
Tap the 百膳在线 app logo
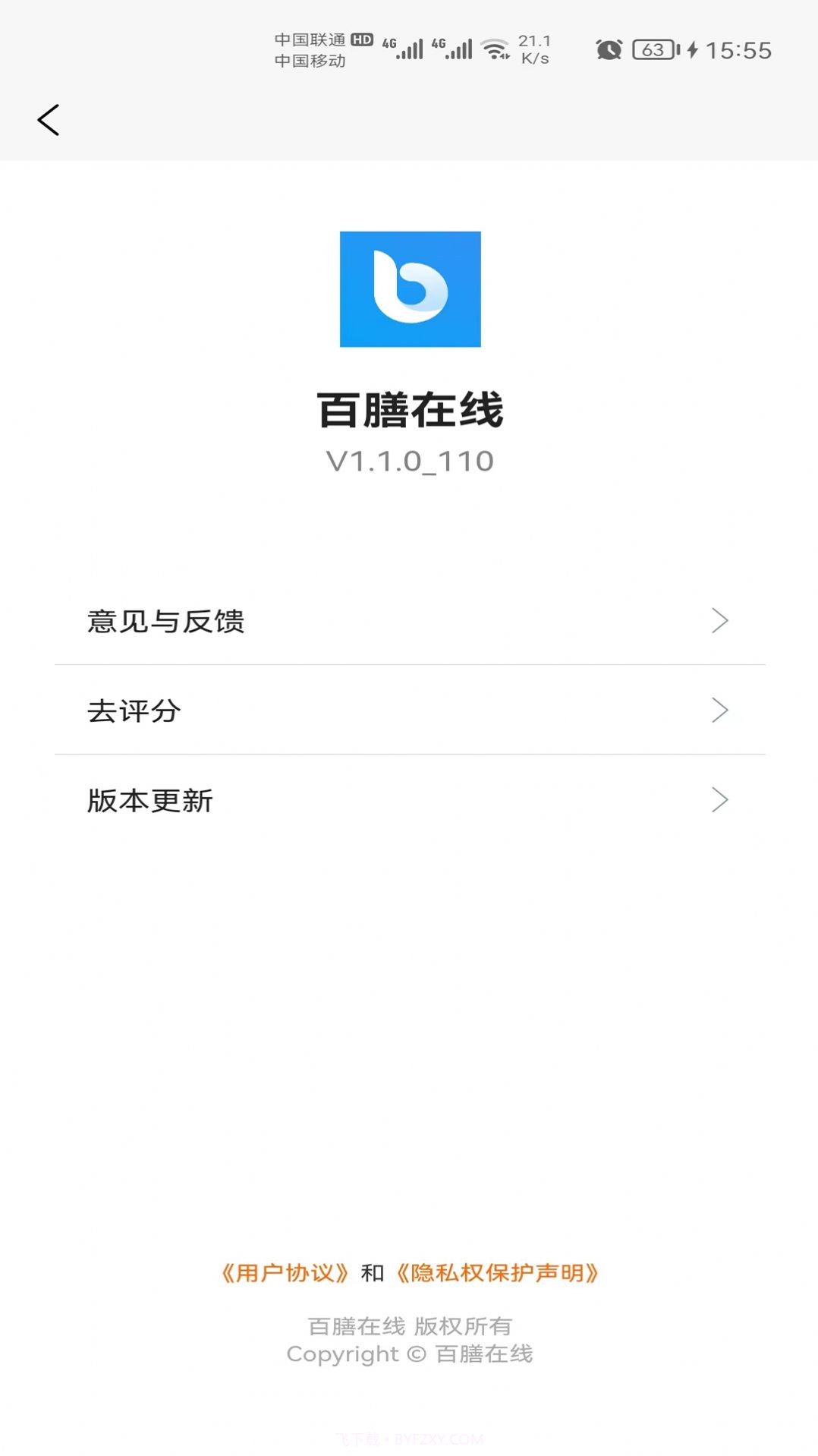click(409, 288)
